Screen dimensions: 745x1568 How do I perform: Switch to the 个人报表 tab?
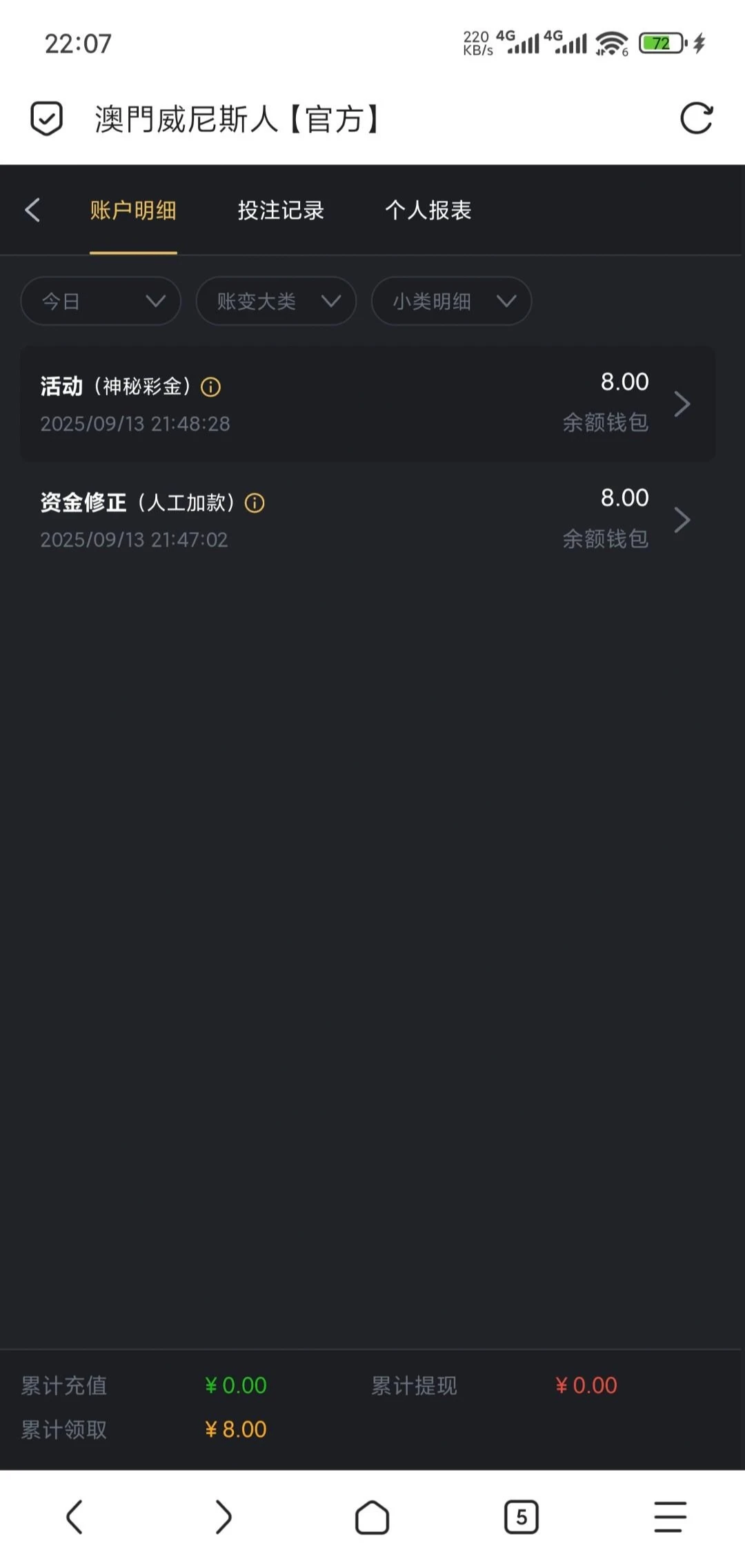tap(428, 210)
